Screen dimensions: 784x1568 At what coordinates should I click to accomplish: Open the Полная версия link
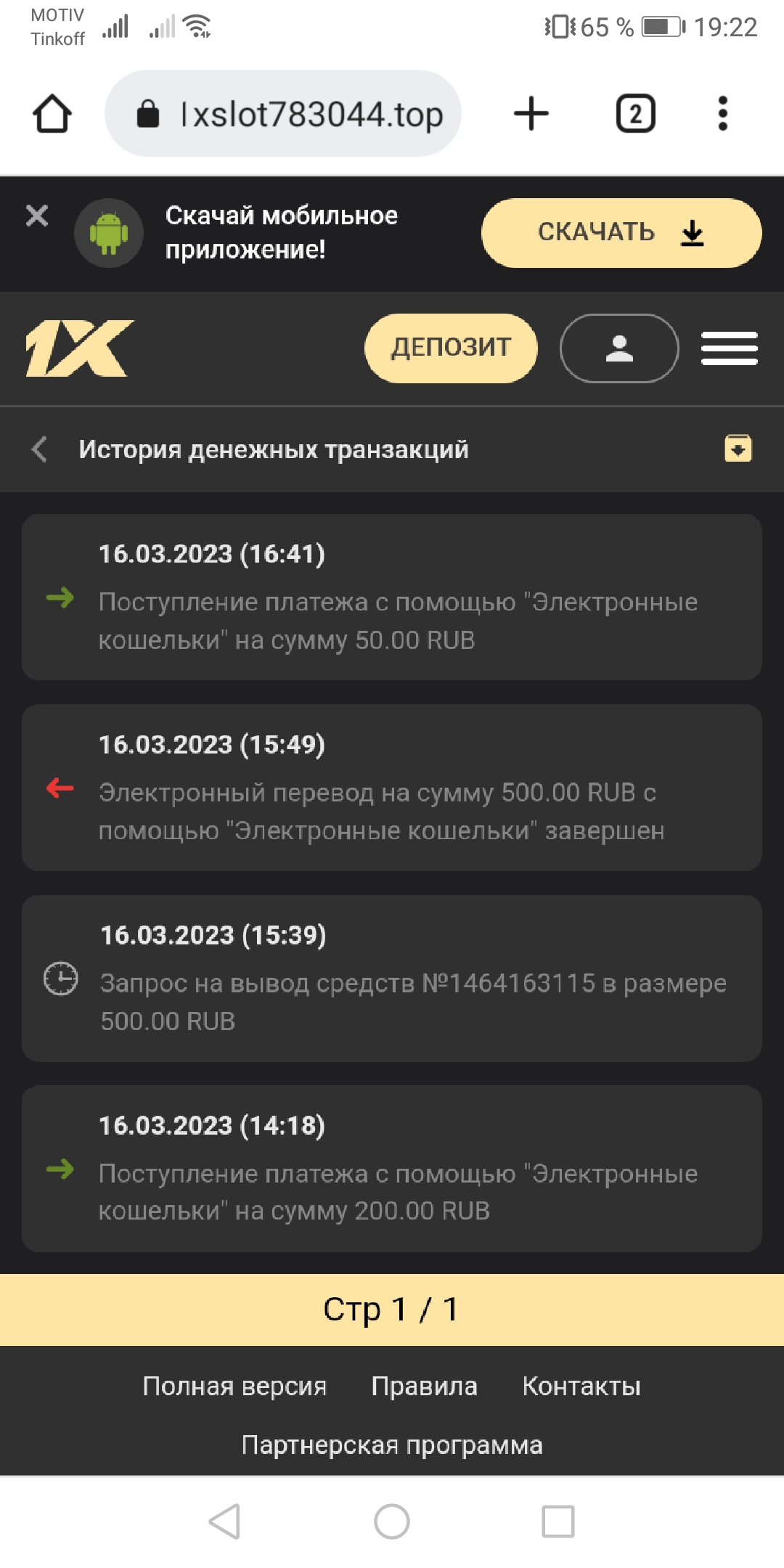point(234,1386)
